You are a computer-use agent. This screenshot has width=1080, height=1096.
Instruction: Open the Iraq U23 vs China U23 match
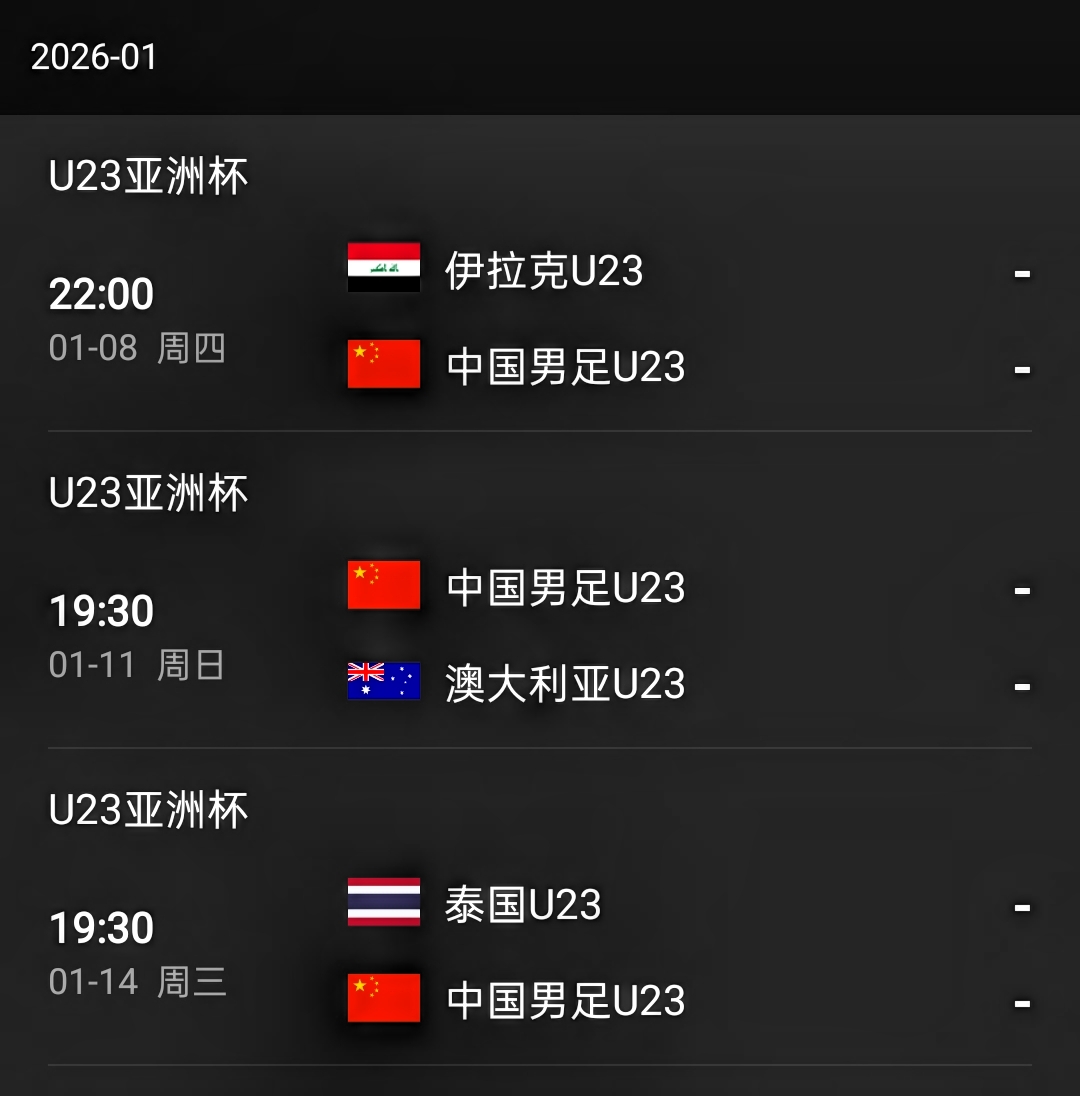coord(540,319)
